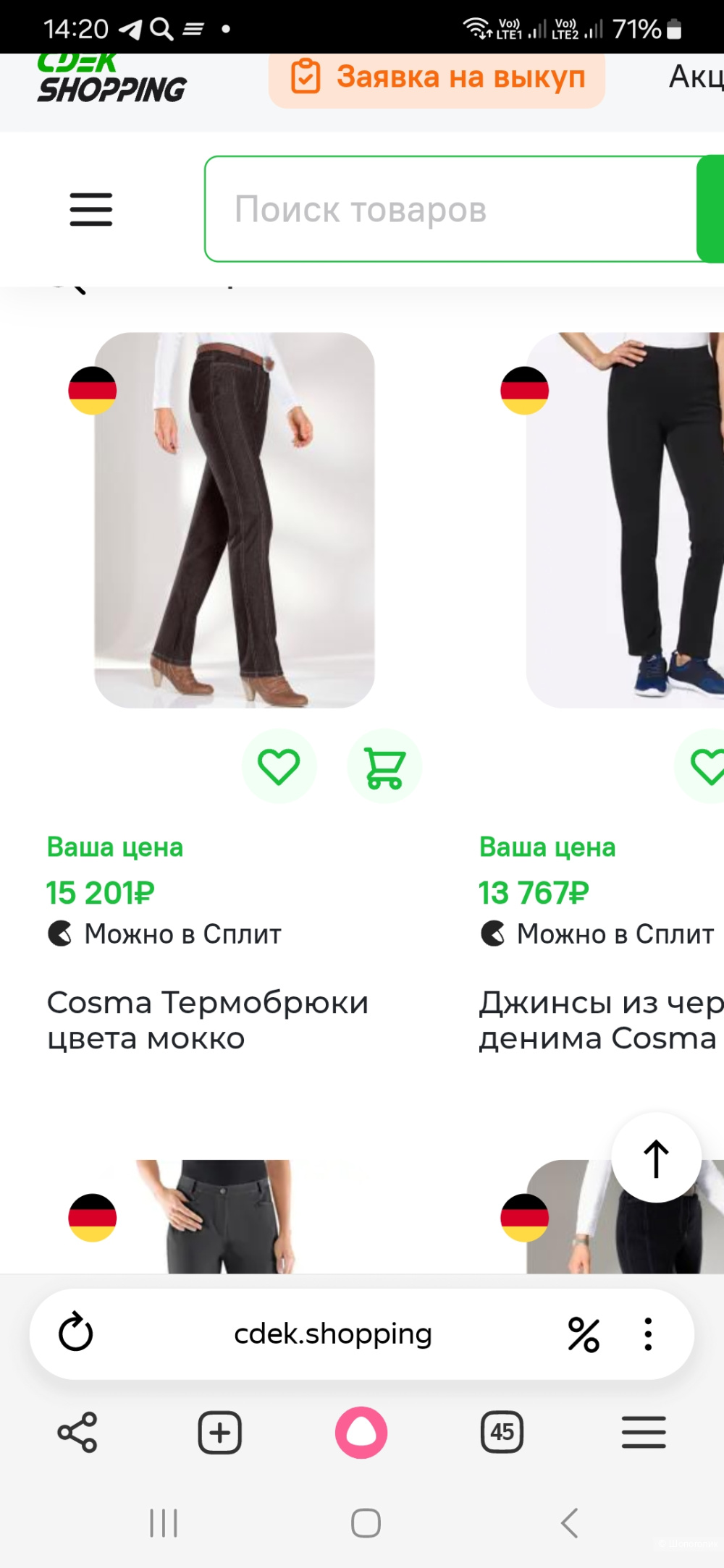Reload the cdek.shopping page
The image size is (724, 1568).
pyautogui.click(x=75, y=1334)
